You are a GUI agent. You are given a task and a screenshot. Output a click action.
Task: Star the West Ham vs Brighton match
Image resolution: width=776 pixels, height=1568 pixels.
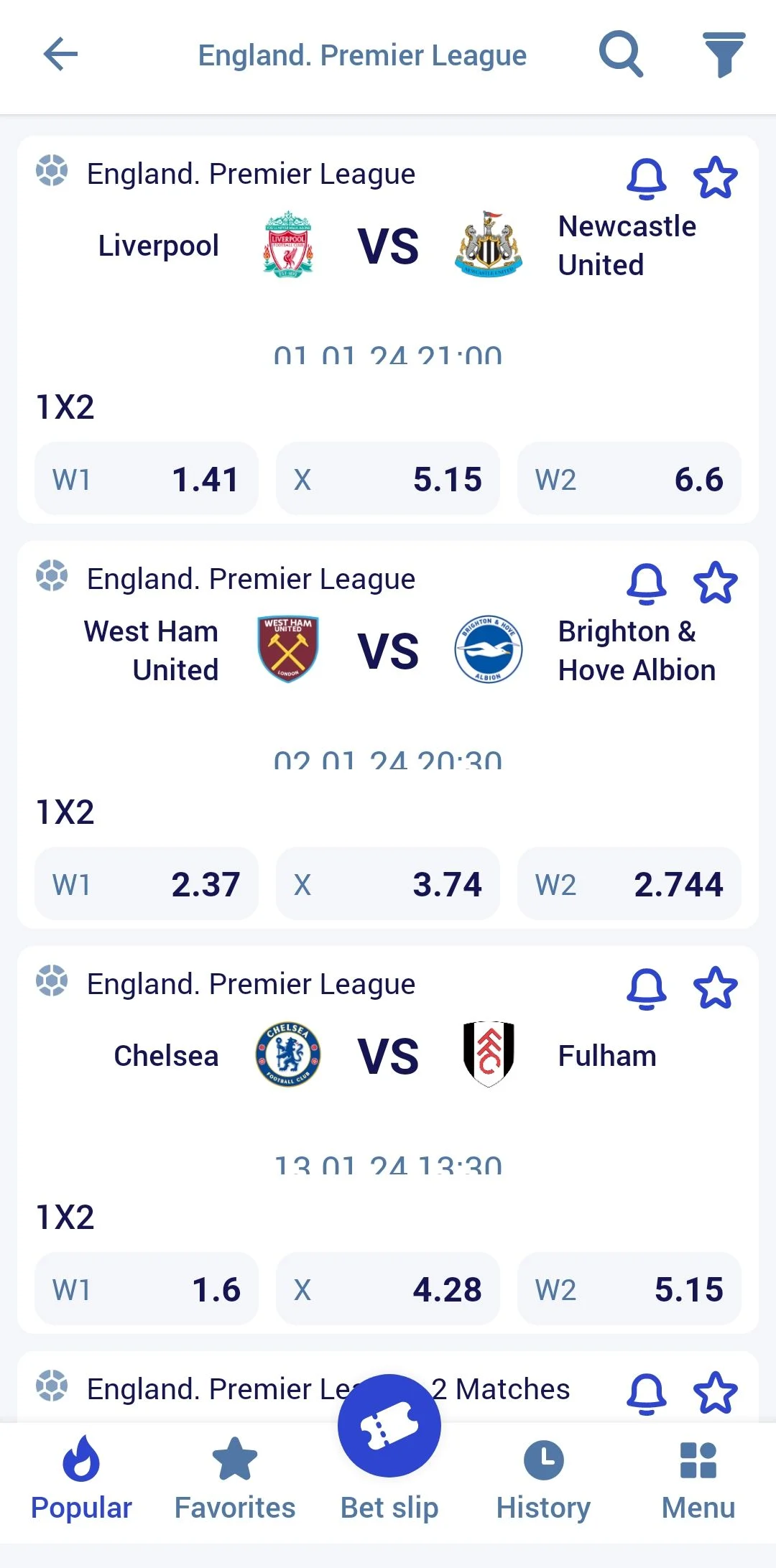pyautogui.click(x=716, y=583)
